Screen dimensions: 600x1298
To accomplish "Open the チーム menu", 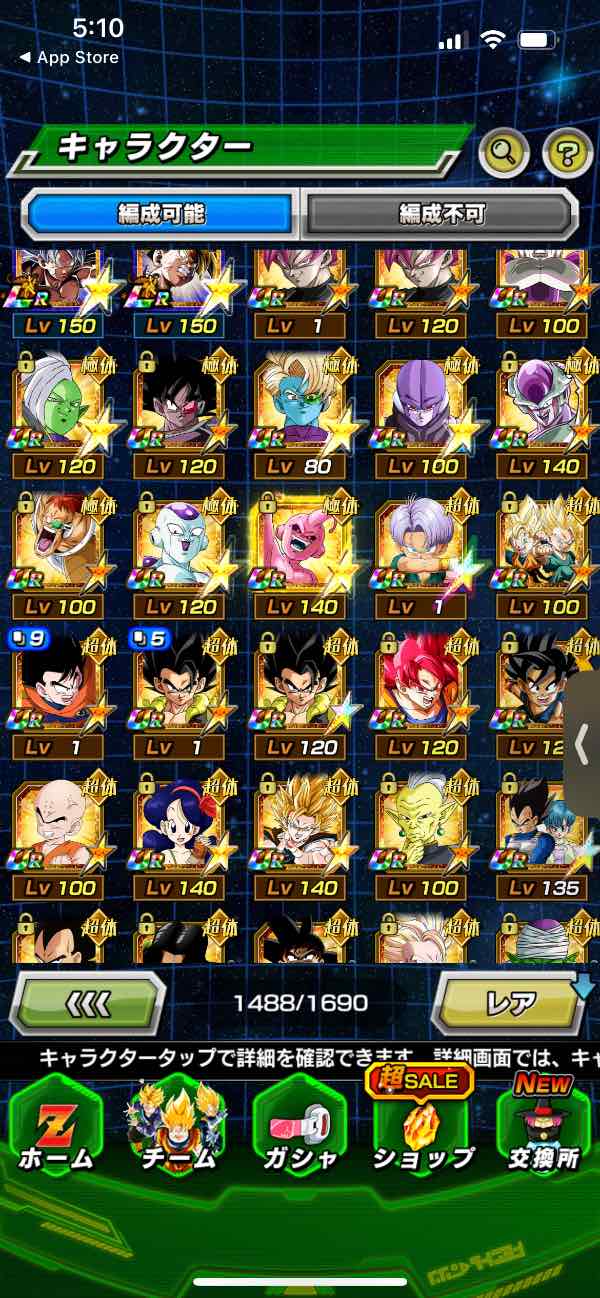I will click(x=177, y=1128).
